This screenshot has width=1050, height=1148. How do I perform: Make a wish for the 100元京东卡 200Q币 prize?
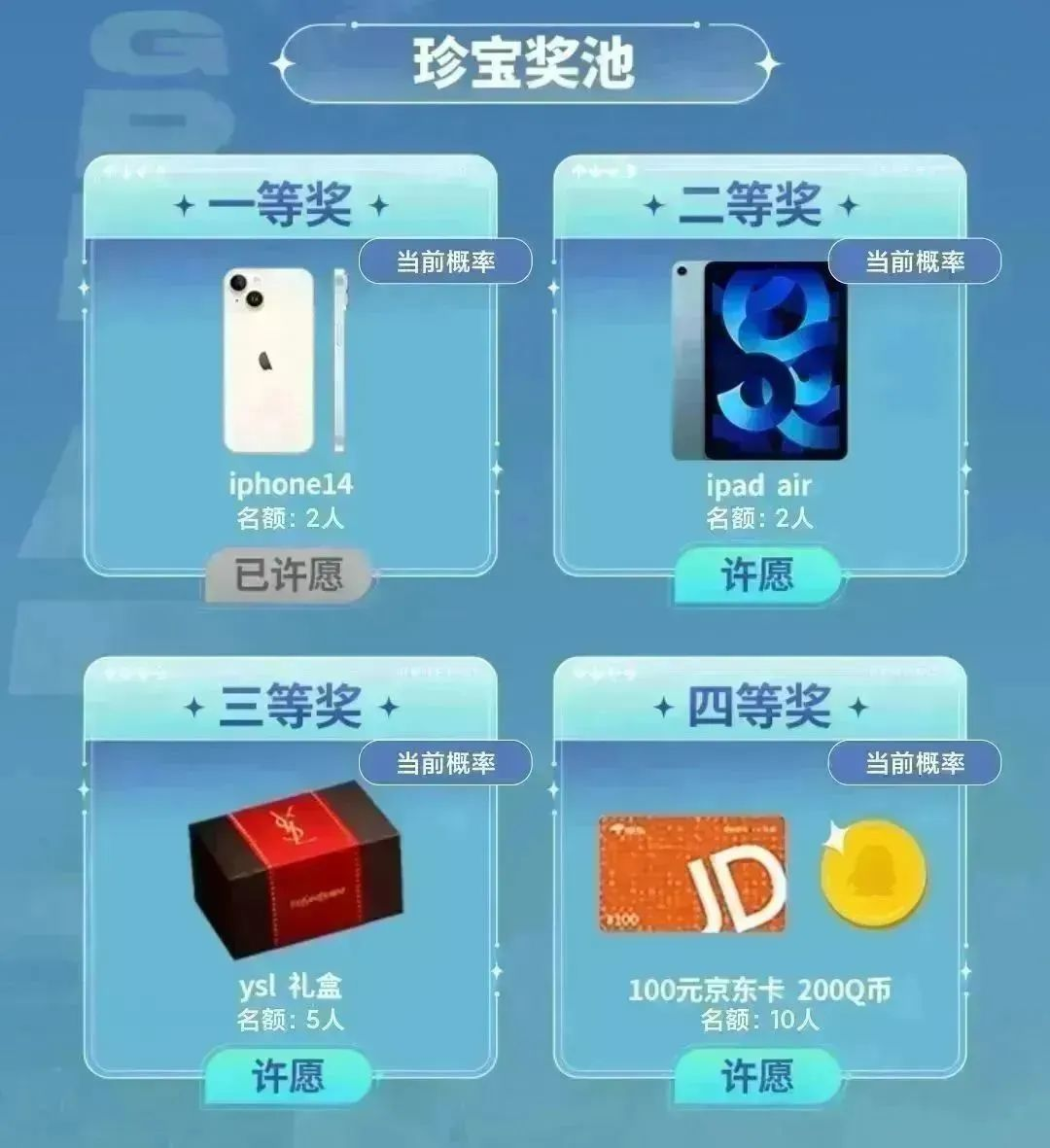coord(756,1076)
